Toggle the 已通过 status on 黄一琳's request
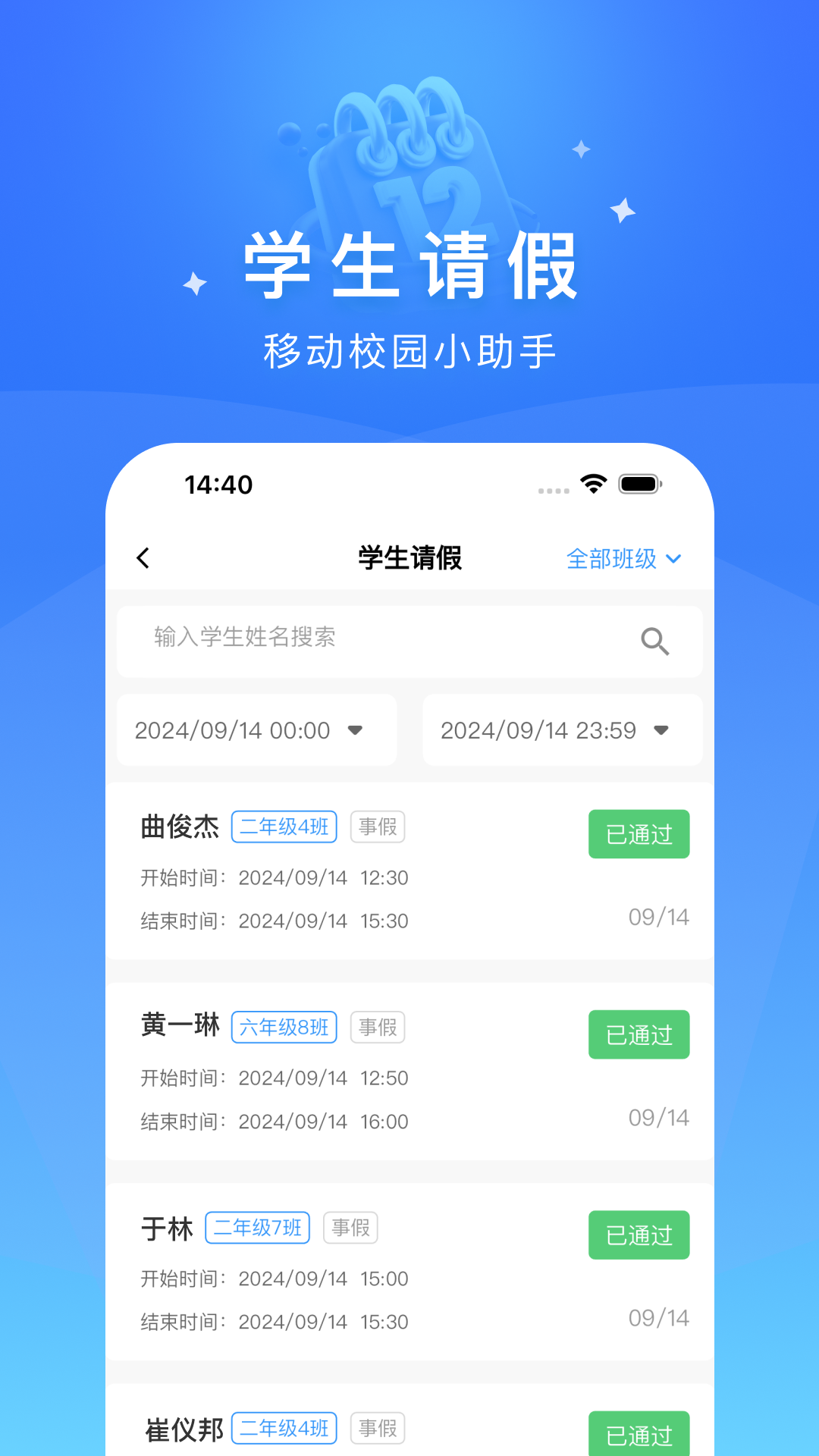Image resolution: width=819 pixels, height=1456 pixels. (639, 1034)
